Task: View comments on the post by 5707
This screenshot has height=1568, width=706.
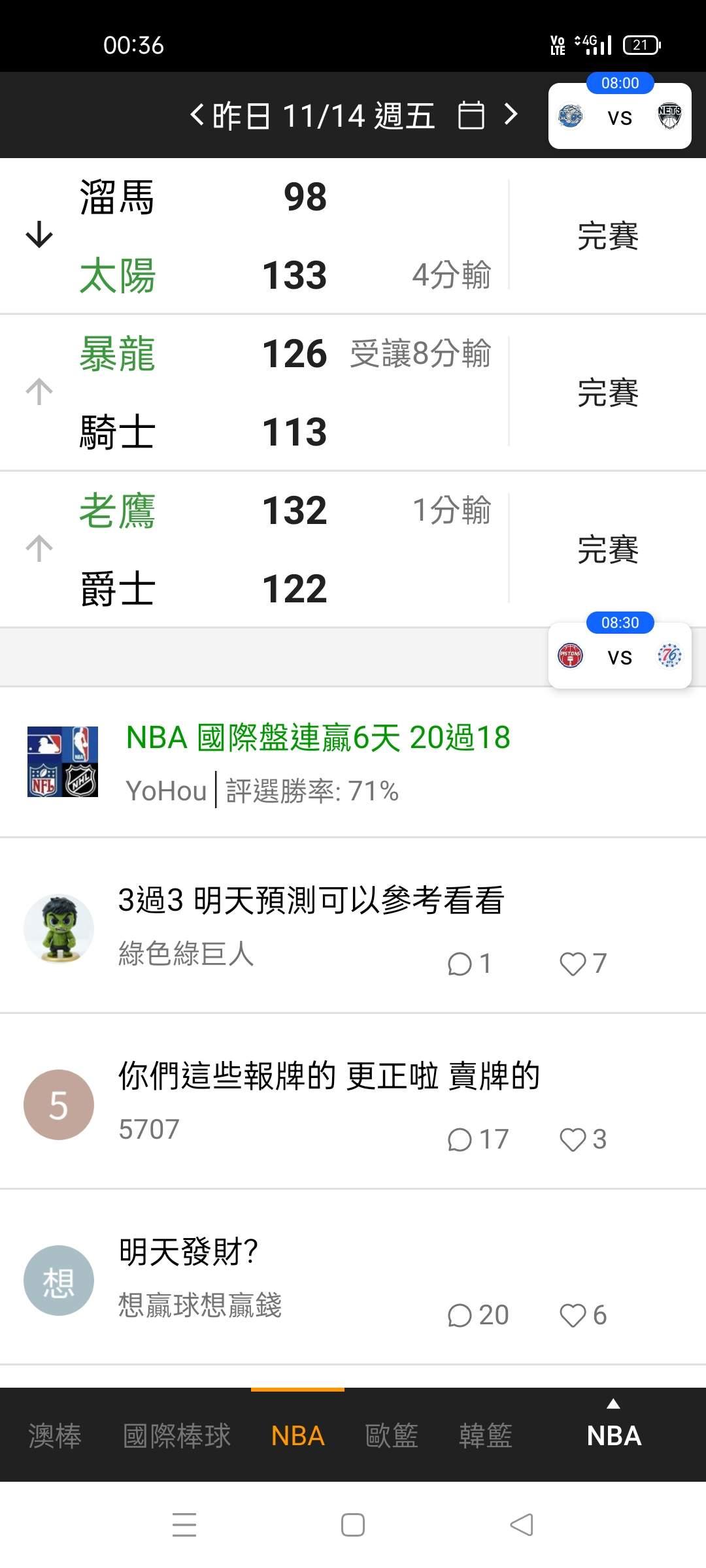Action: [x=477, y=1139]
